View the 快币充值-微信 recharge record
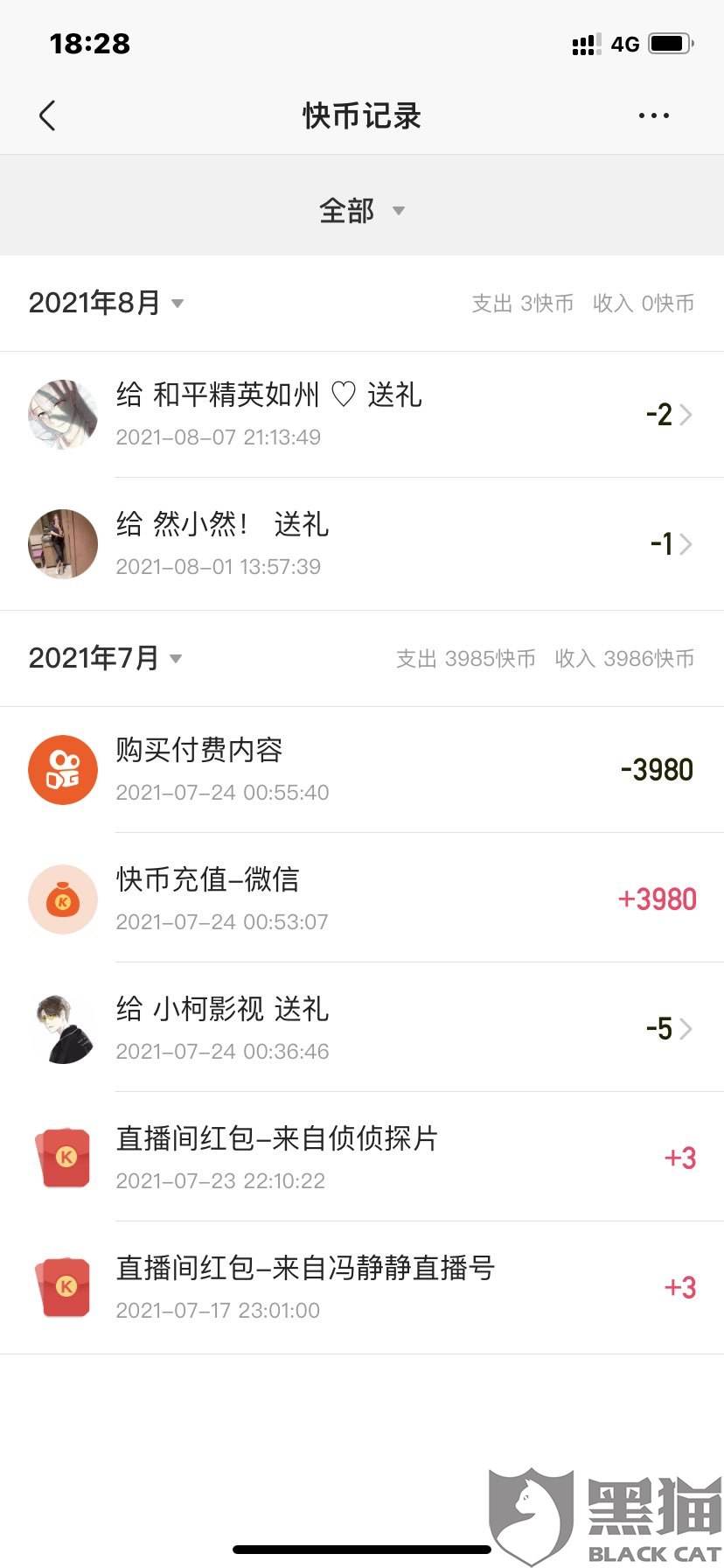 pyautogui.click(x=362, y=899)
